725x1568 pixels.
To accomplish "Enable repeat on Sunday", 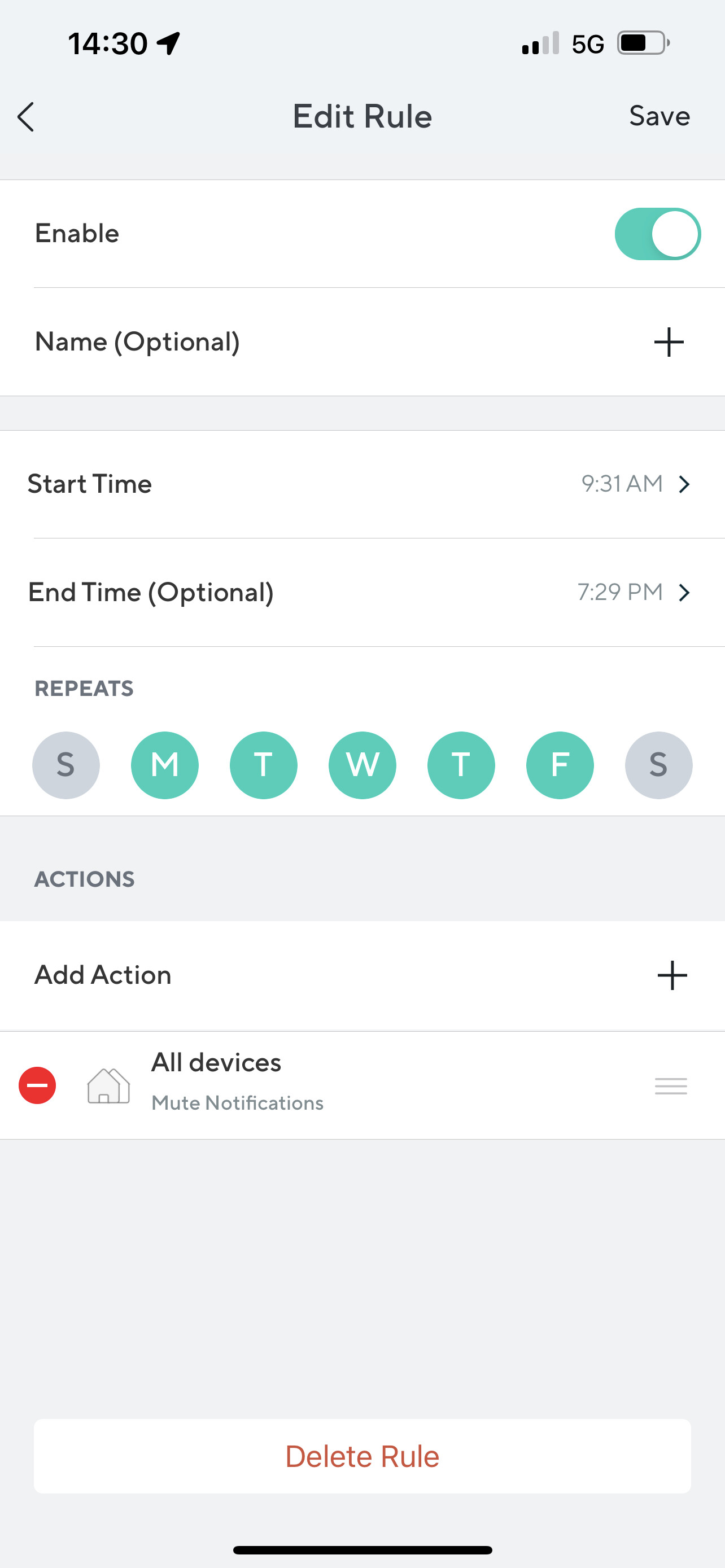I will click(65, 765).
